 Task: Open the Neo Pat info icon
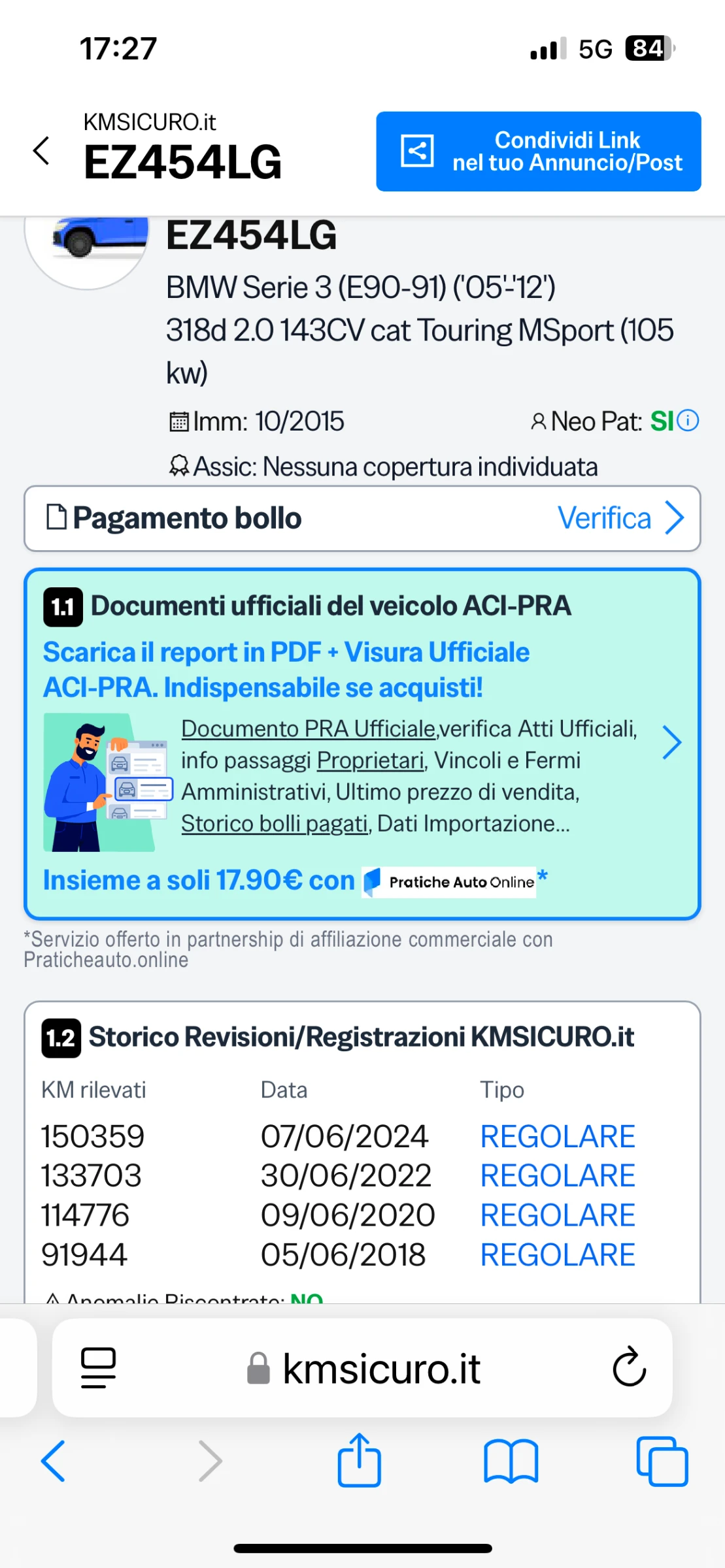pyautogui.click(x=688, y=420)
